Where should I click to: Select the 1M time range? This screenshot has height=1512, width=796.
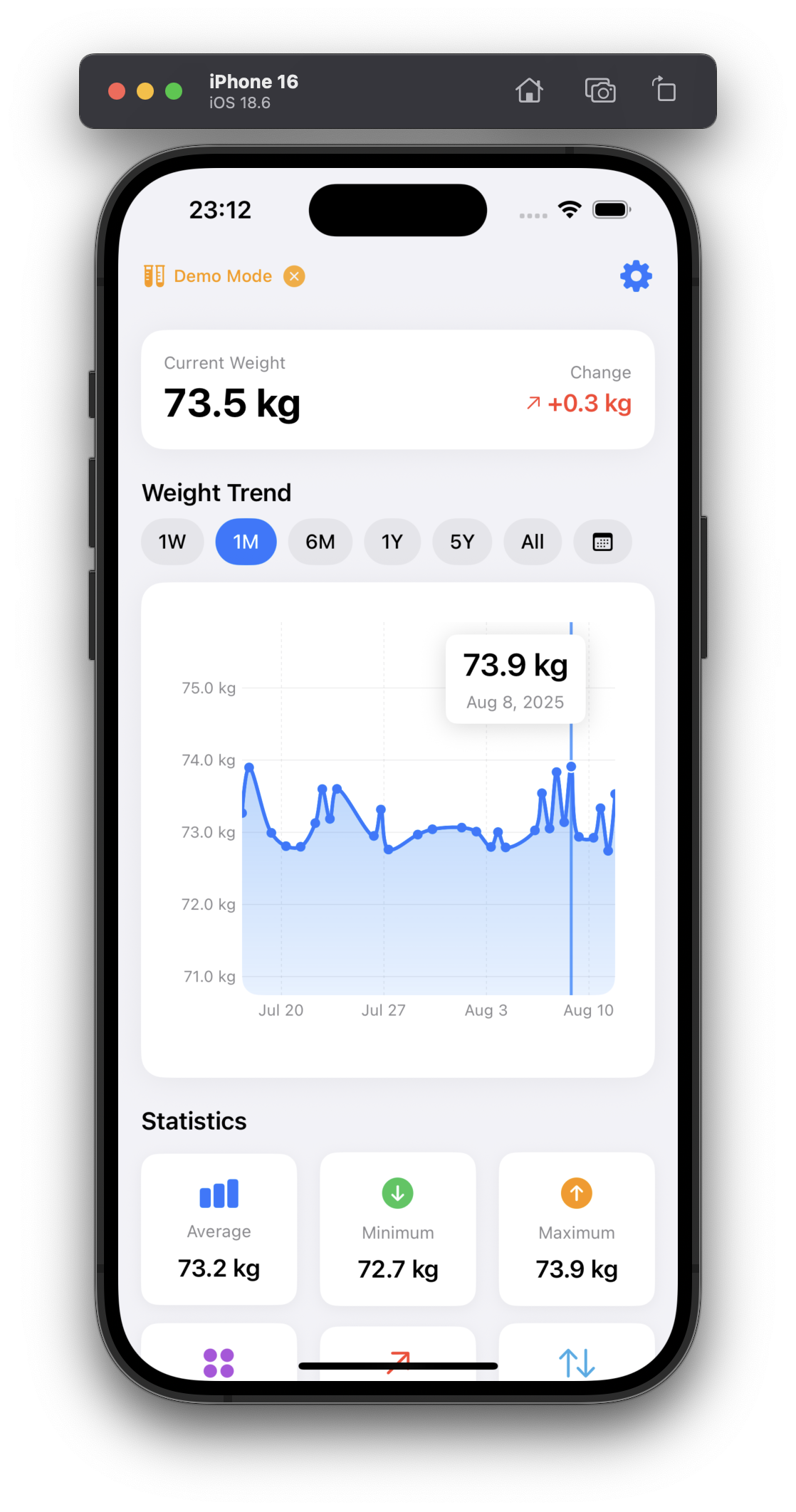point(246,542)
